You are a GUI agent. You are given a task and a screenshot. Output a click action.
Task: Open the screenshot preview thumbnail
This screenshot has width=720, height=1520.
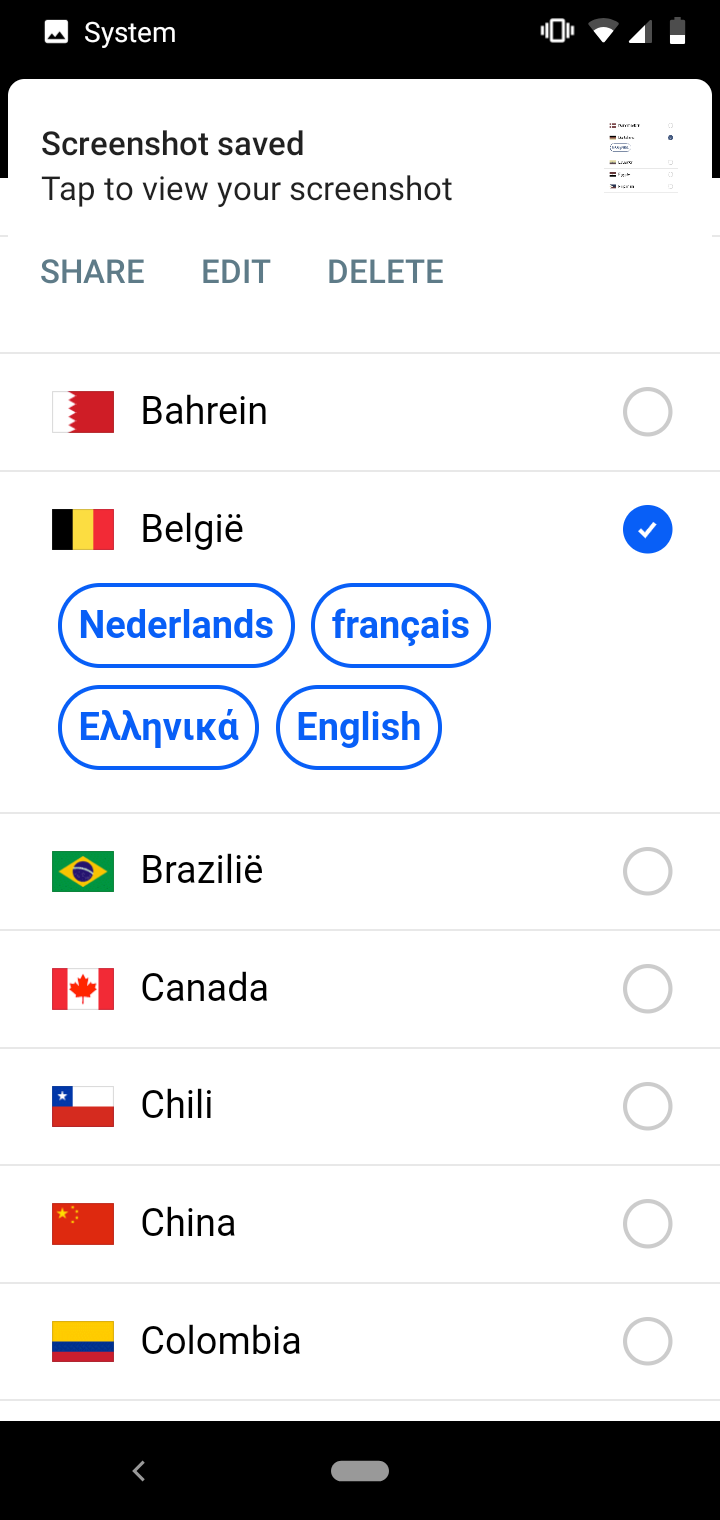[641, 157]
